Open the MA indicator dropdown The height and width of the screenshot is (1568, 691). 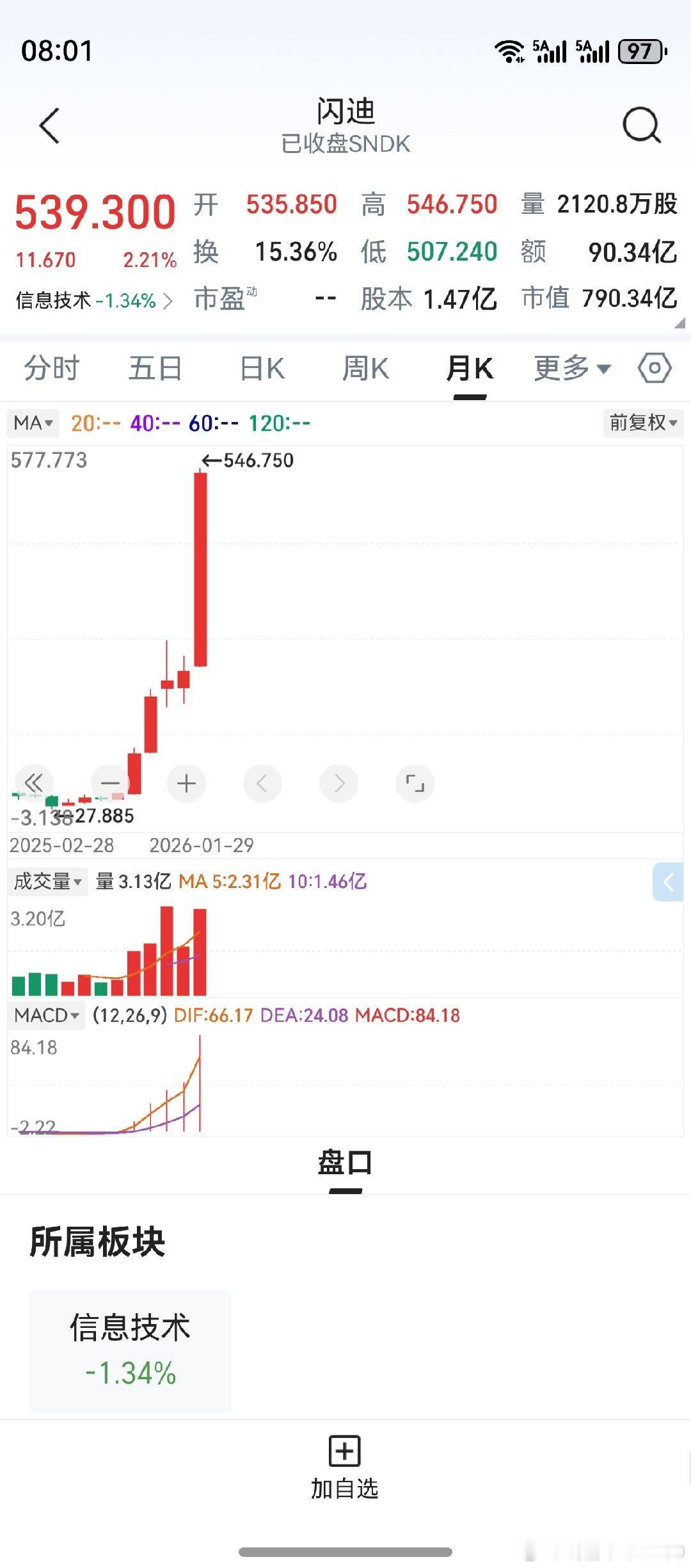click(x=33, y=423)
